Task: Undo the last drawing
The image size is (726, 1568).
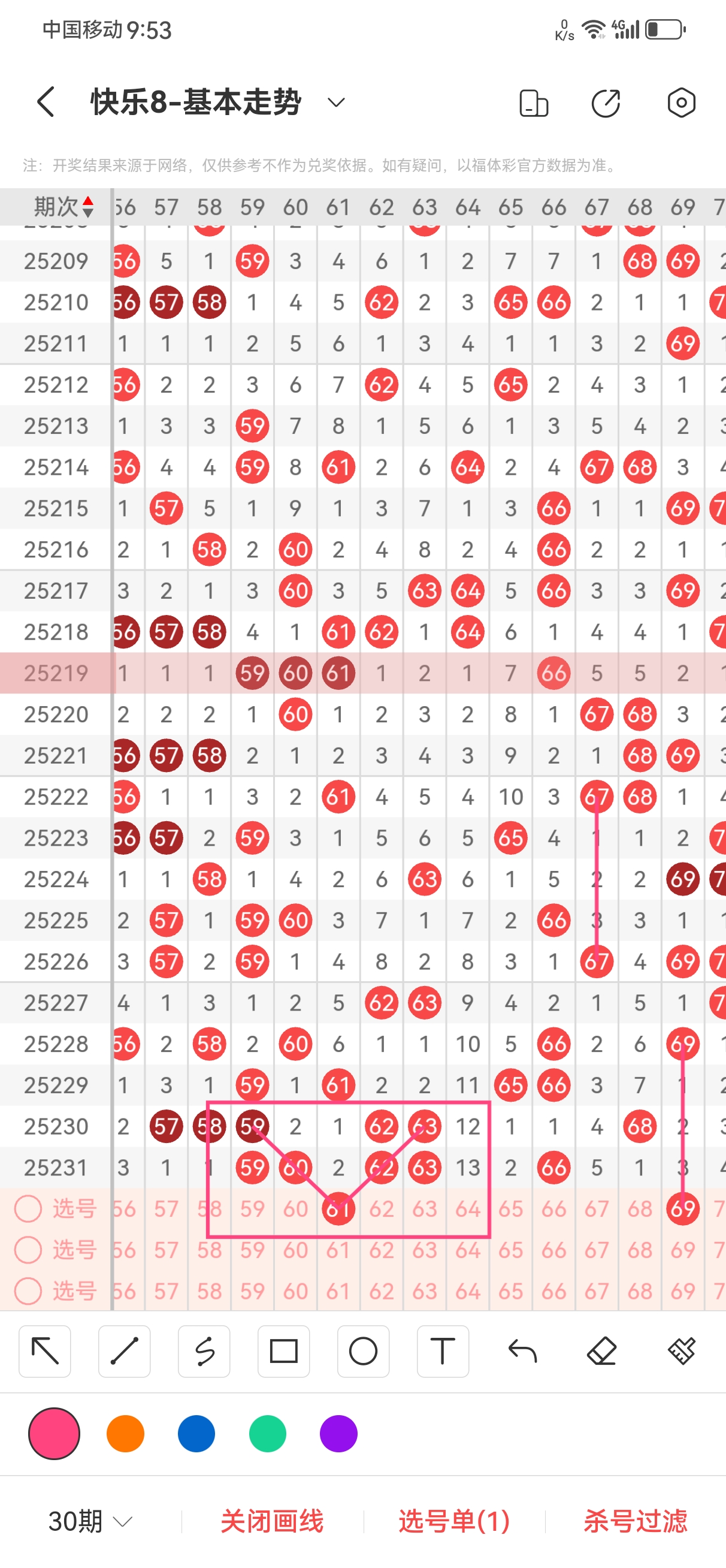Action: click(x=522, y=1351)
